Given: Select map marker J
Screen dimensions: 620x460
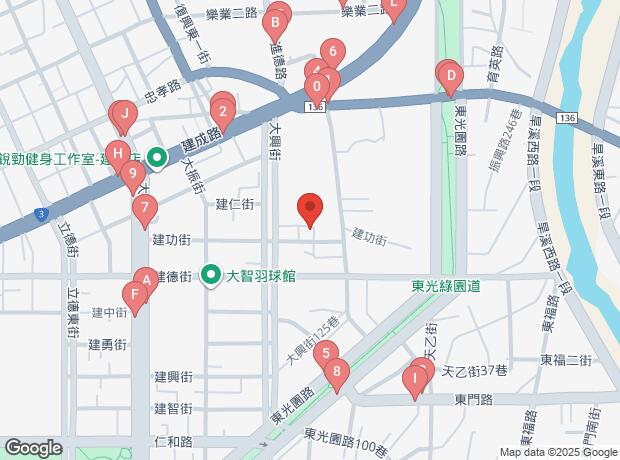Looking at the screenshot, I should point(124,115).
